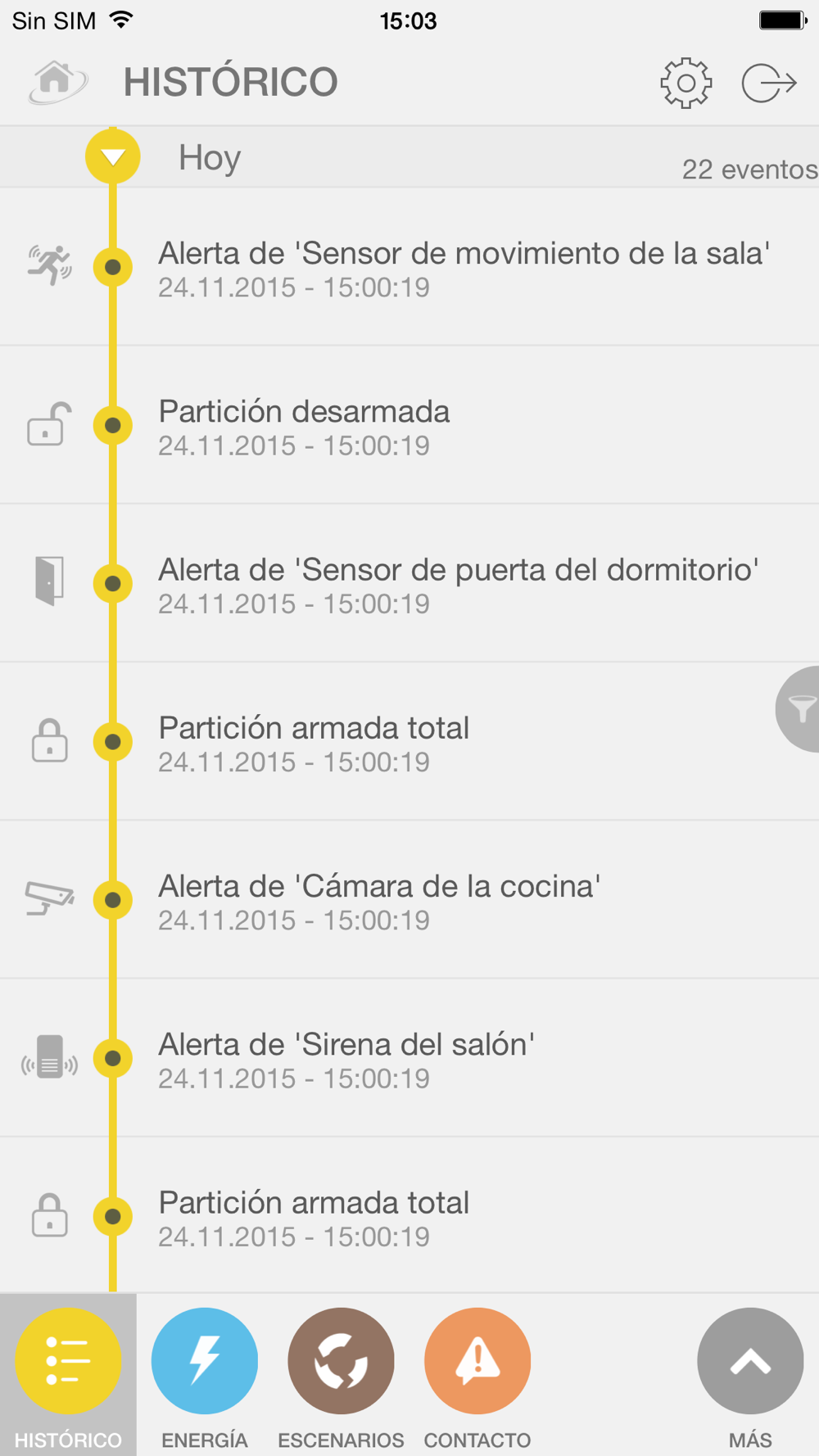
Task: Switch to the Escenarios tab
Action: tap(341, 1377)
